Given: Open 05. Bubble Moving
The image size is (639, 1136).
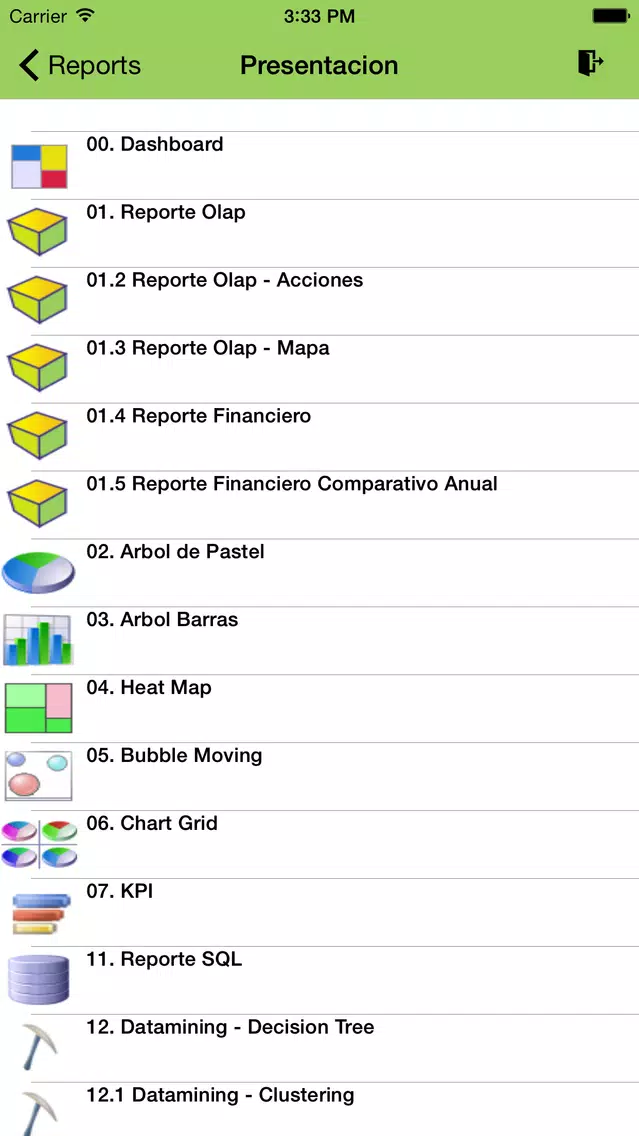Looking at the screenshot, I should coord(320,778).
